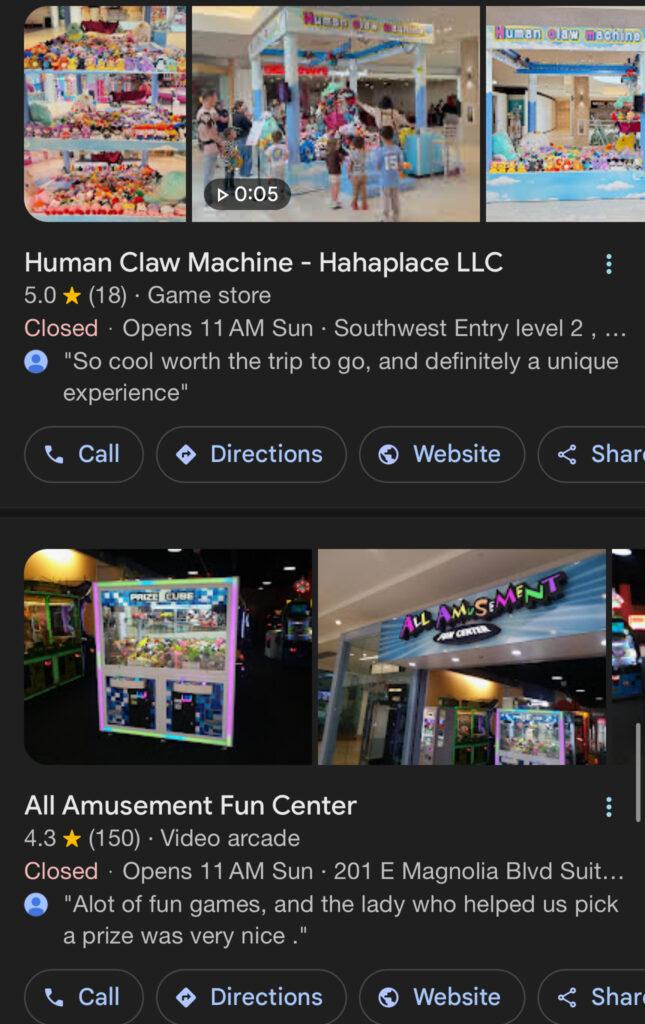The width and height of the screenshot is (645, 1024).
Task: Get directions to Human Claw Machine
Action: pos(251,454)
